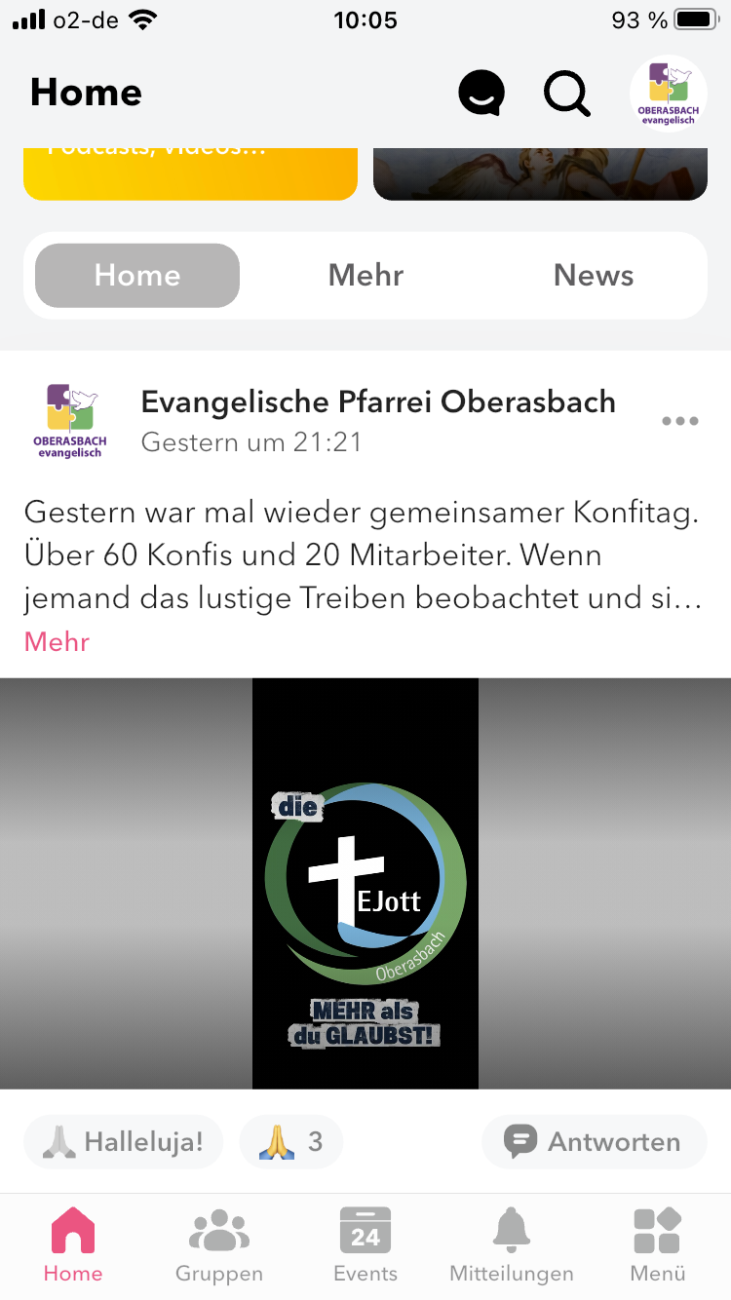731x1300 pixels.
Task: Expand the post with the pink Mehr link
Action: (57, 642)
